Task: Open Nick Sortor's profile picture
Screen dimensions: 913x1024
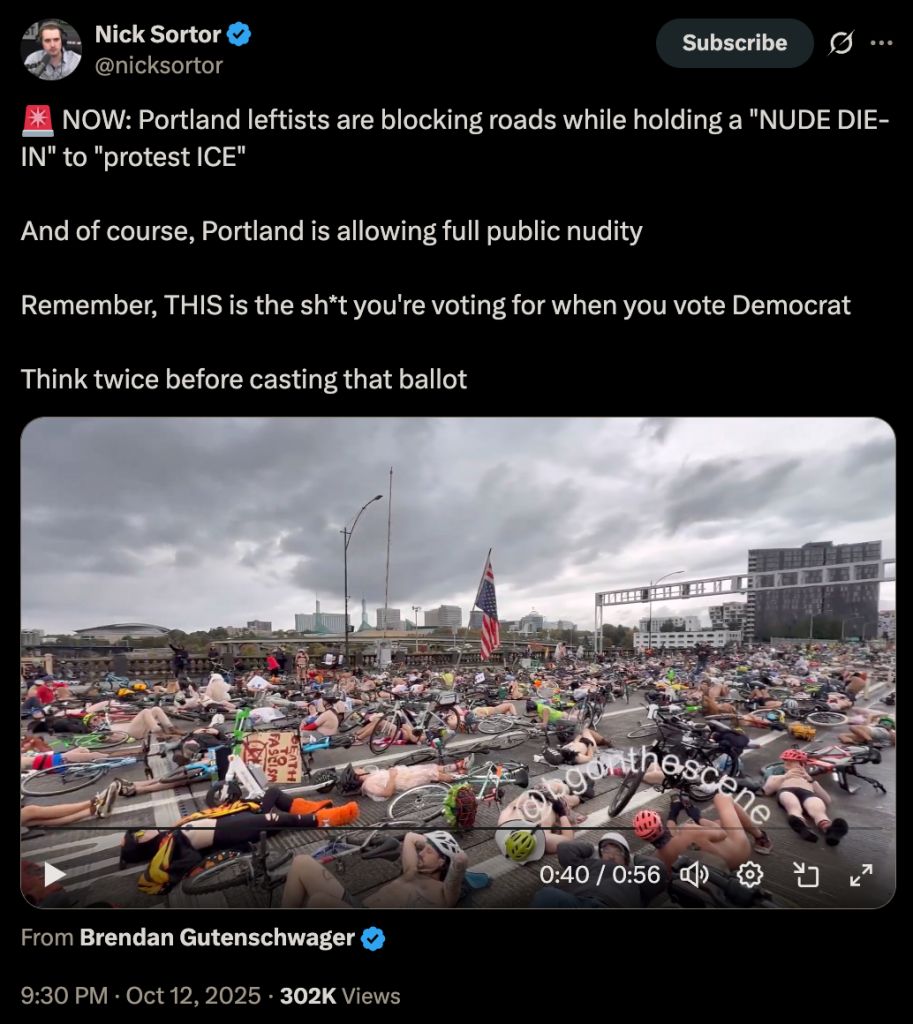Action: tap(51, 50)
